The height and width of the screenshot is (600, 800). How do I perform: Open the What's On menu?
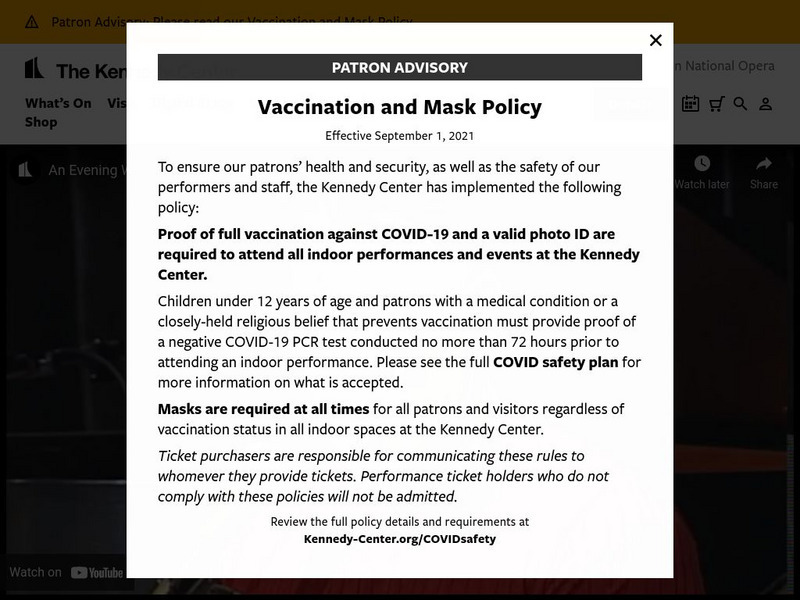(58, 103)
